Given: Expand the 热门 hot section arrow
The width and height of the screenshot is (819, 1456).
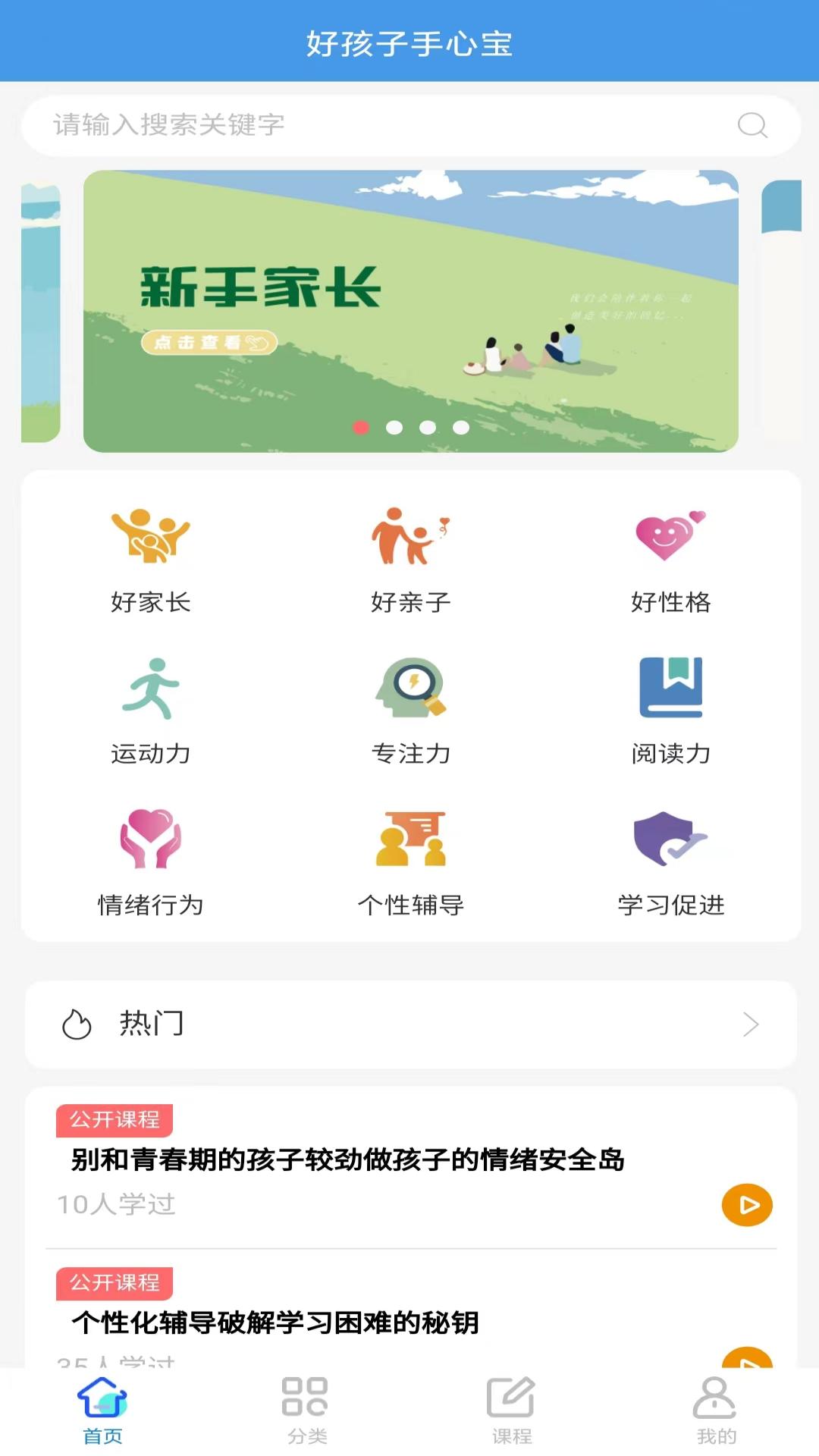Looking at the screenshot, I should pos(750,1025).
